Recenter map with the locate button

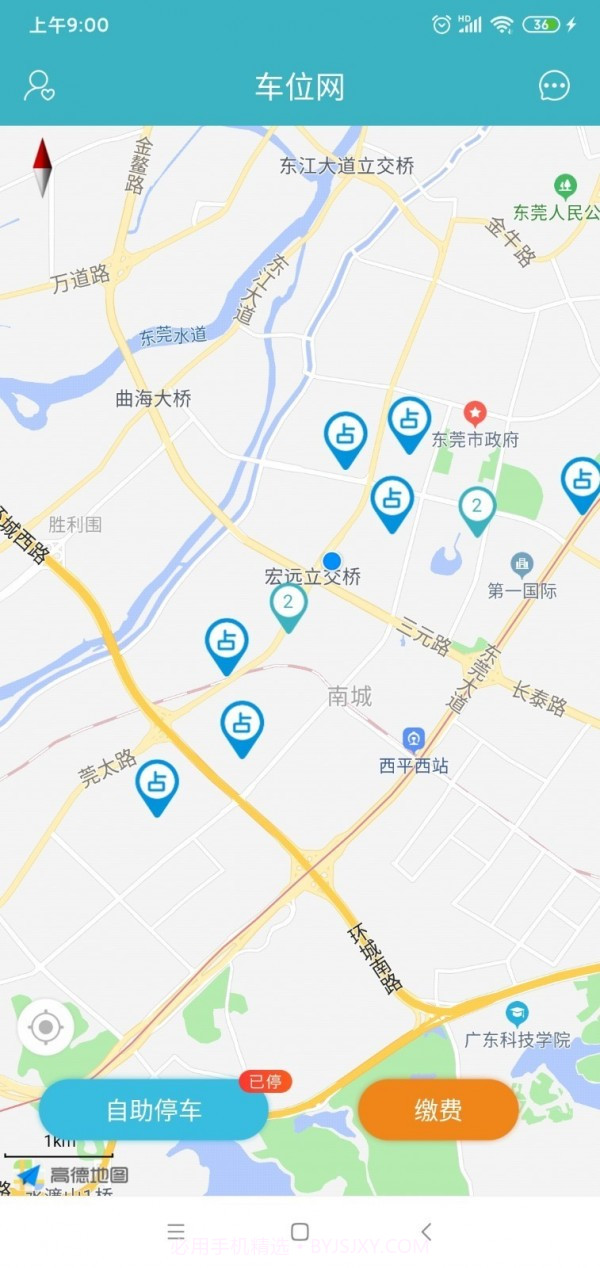pyautogui.click(x=45, y=1027)
